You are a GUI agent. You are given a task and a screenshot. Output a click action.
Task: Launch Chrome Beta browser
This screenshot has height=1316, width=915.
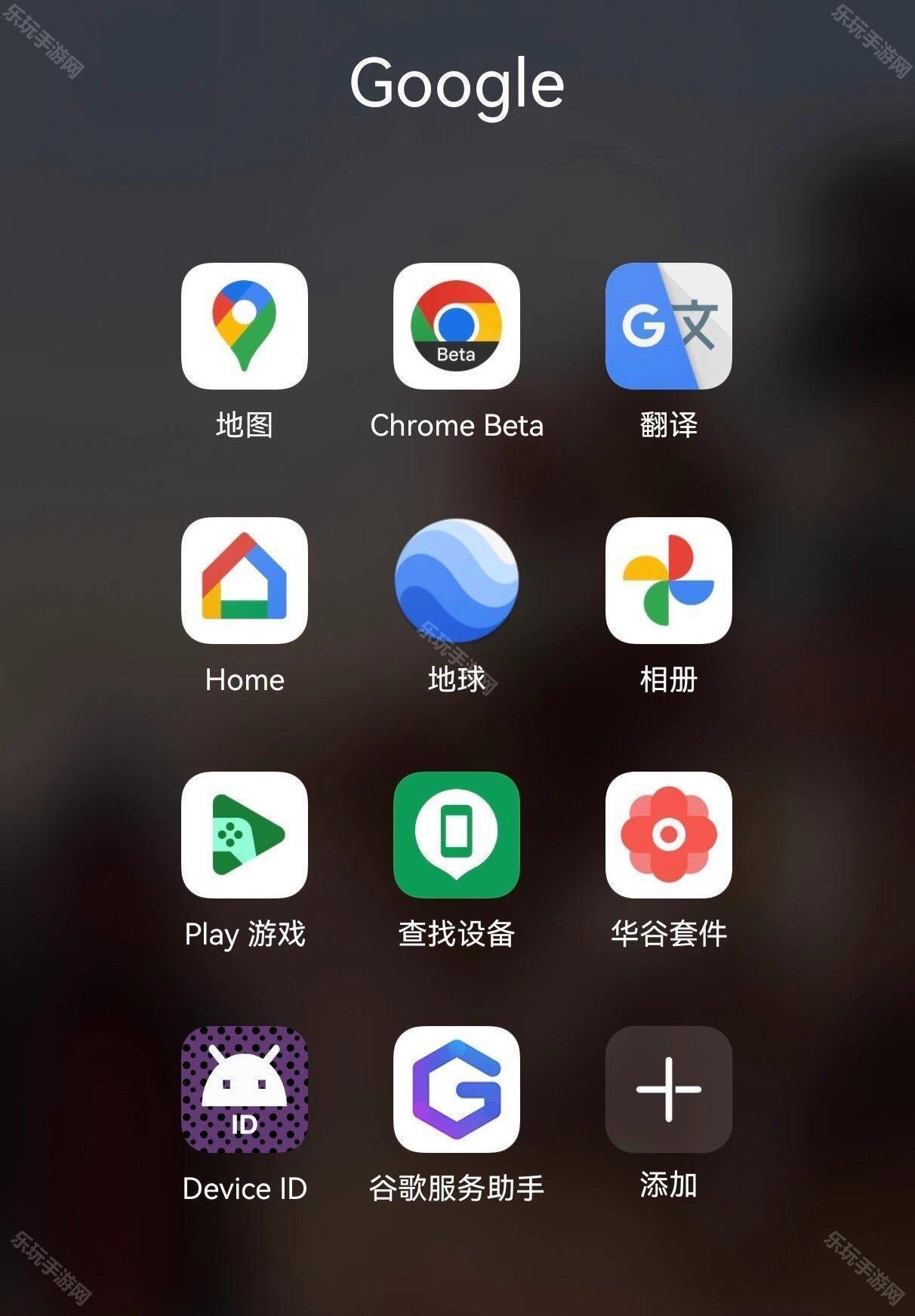point(457,327)
